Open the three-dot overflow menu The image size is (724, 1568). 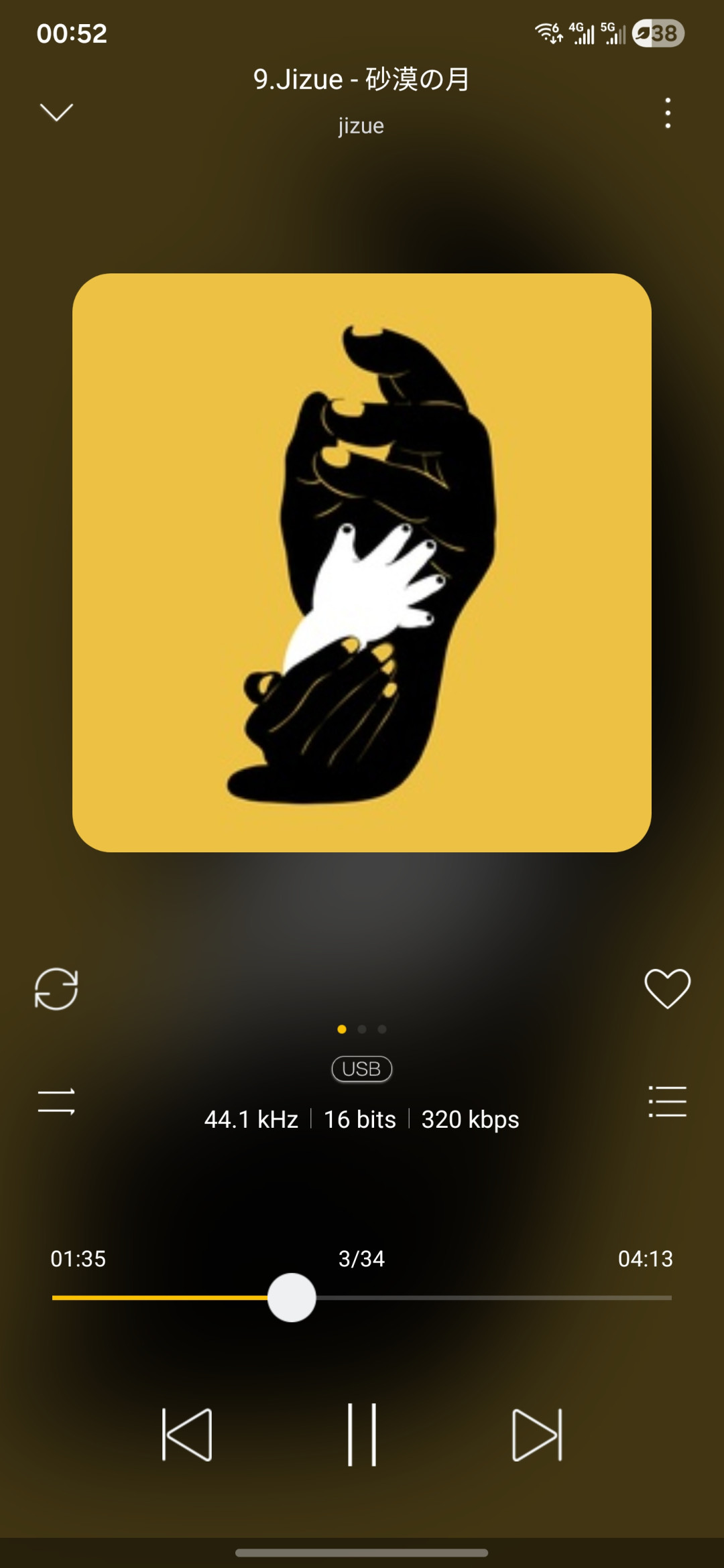[668, 113]
